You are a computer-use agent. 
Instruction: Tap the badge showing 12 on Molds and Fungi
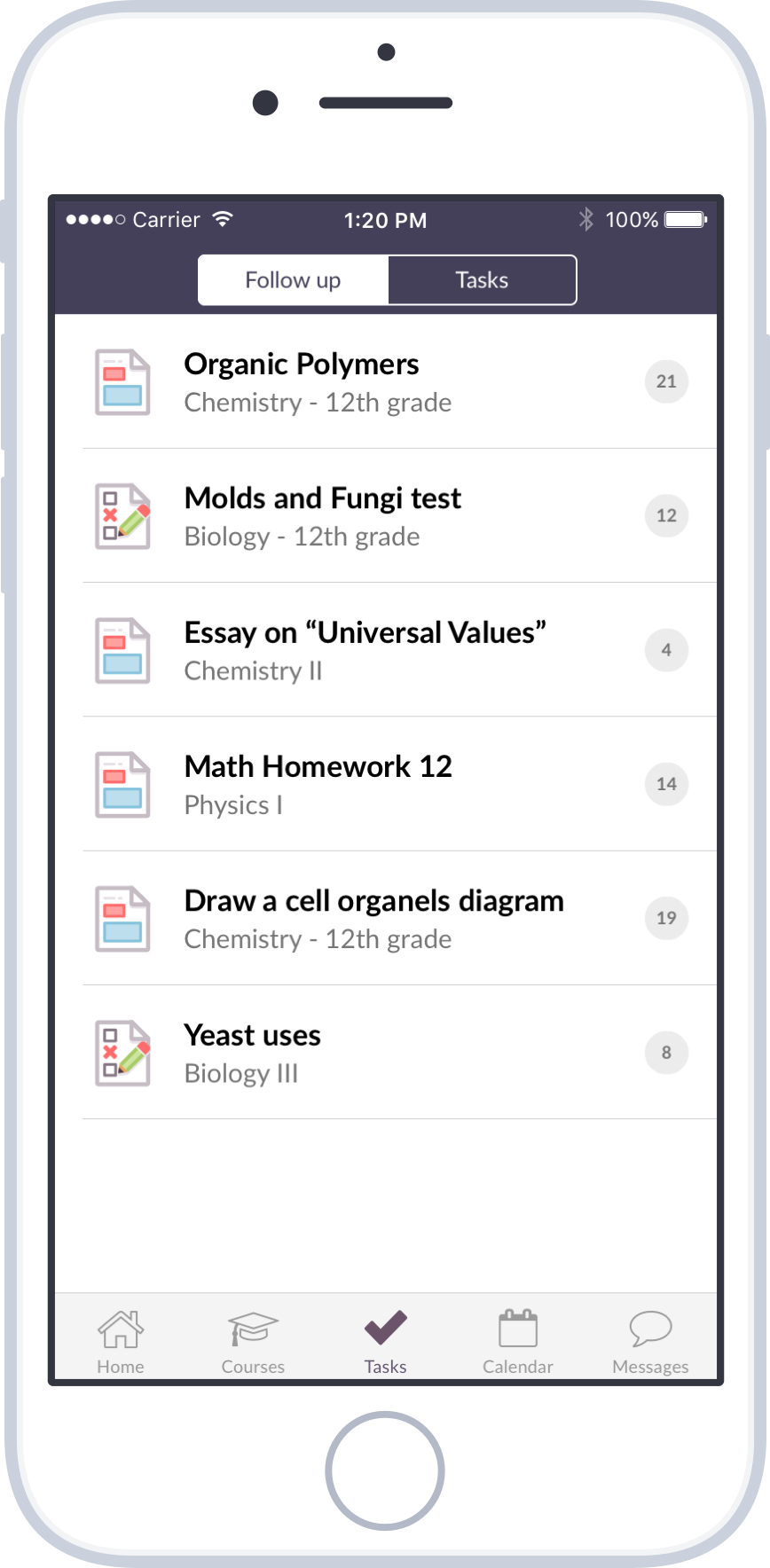(666, 516)
